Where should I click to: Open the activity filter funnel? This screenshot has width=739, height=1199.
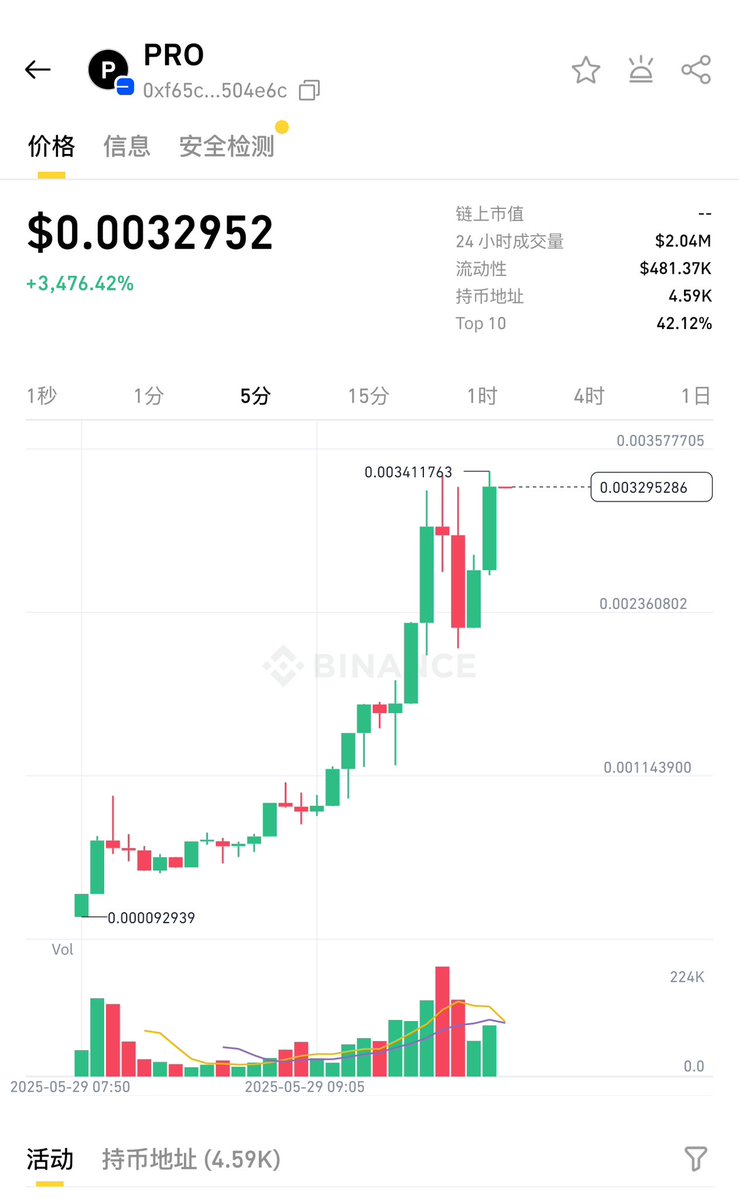pyautogui.click(x=695, y=1159)
